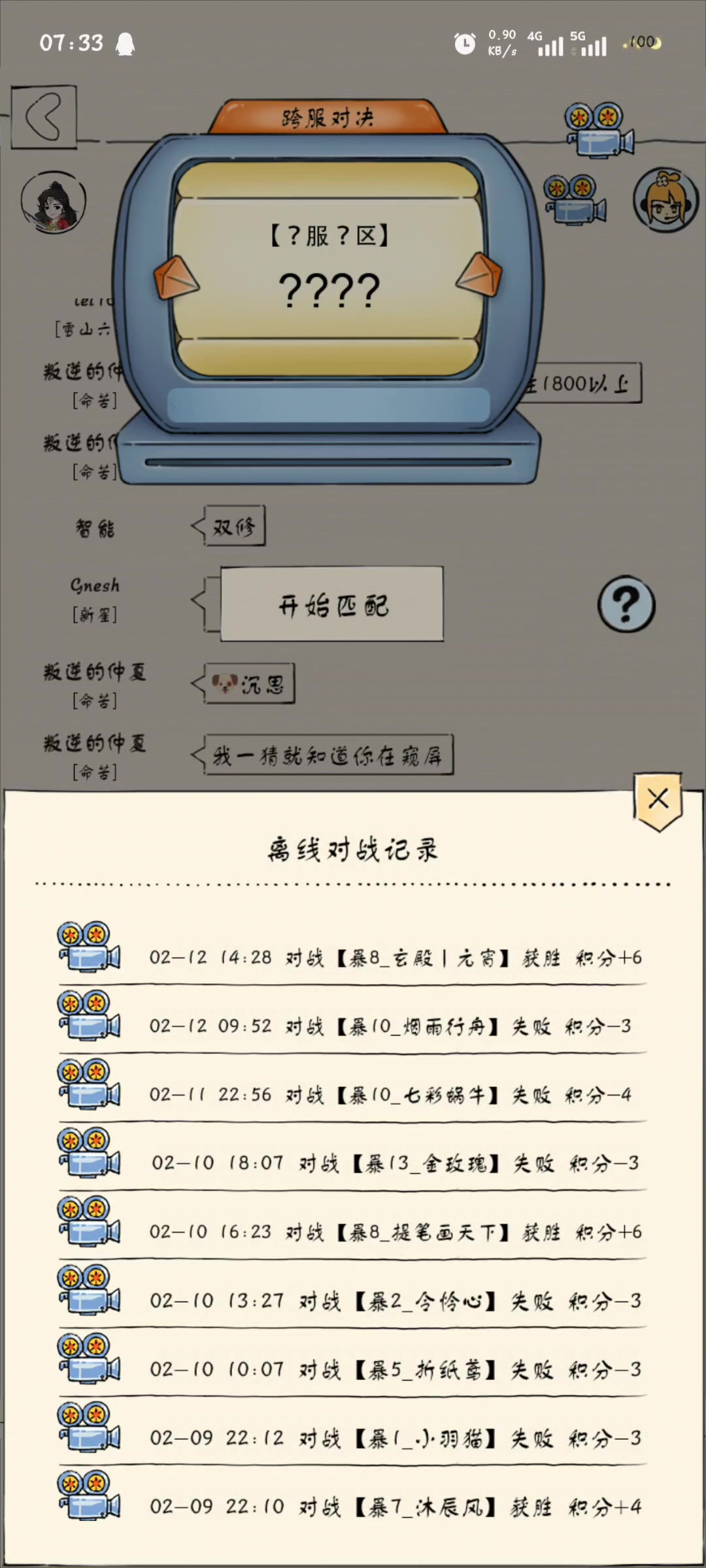The image size is (706, 1568).
Task: Watch the replay against 暴1_小羽猫
Action: point(89,1427)
